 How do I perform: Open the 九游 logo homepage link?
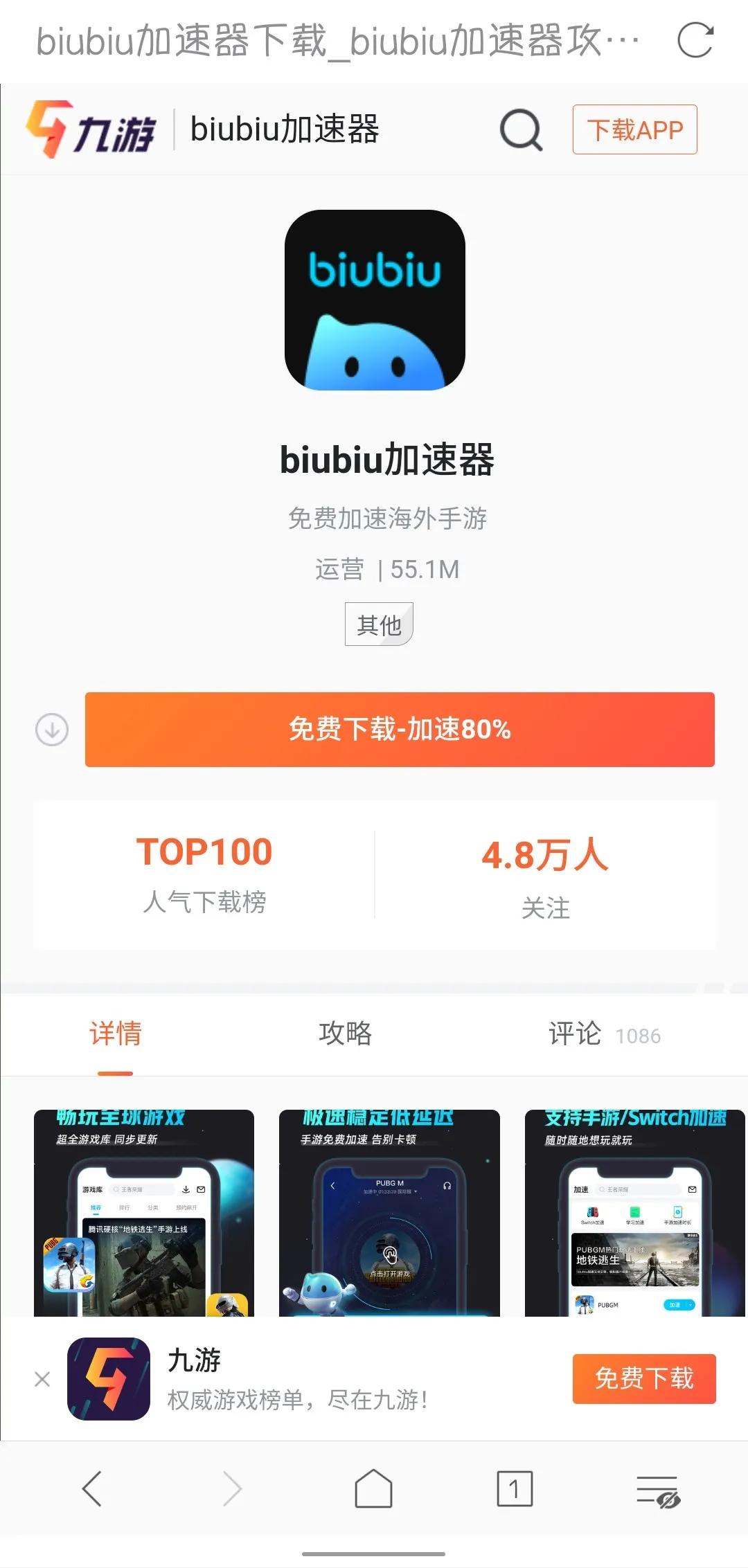coord(91,129)
